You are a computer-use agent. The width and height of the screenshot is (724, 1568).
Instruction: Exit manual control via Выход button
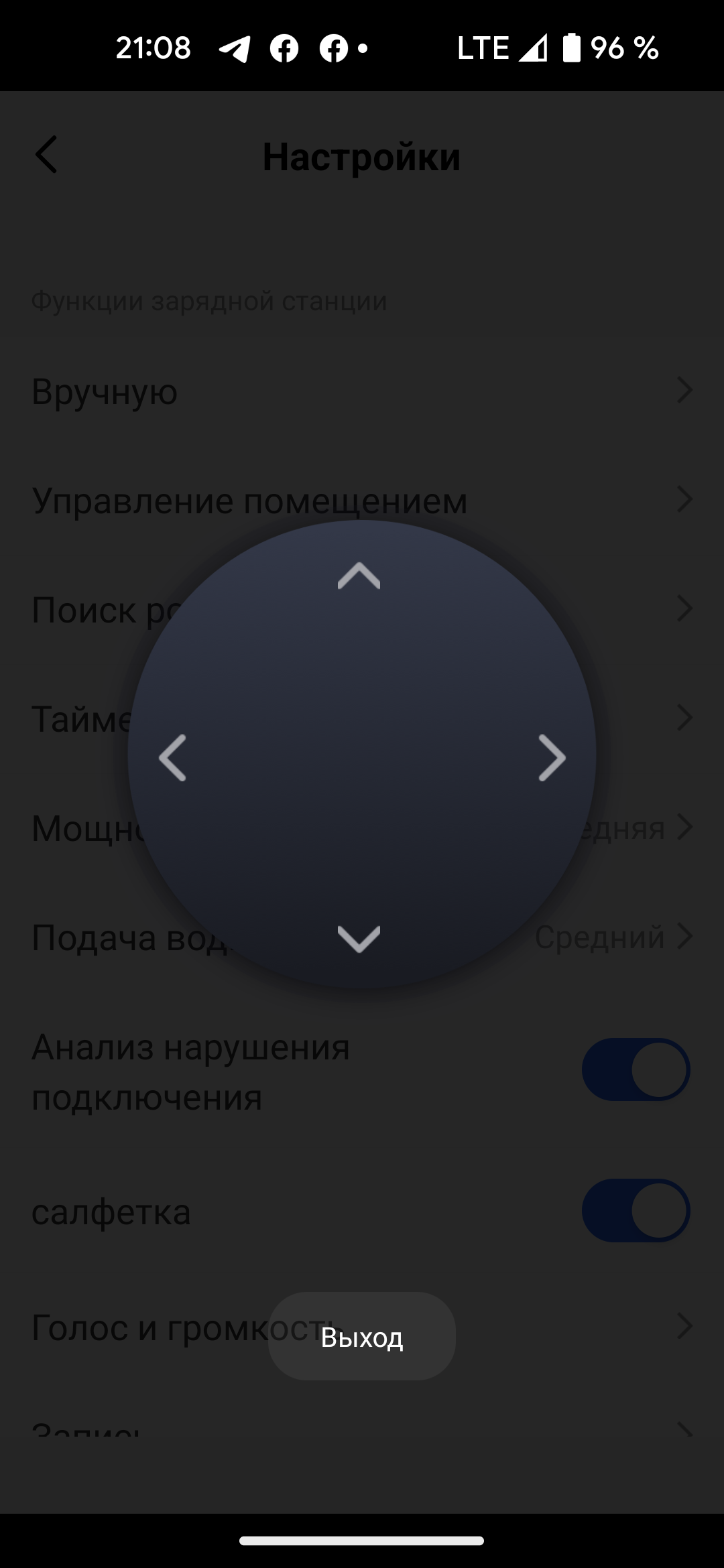[x=362, y=1337]
